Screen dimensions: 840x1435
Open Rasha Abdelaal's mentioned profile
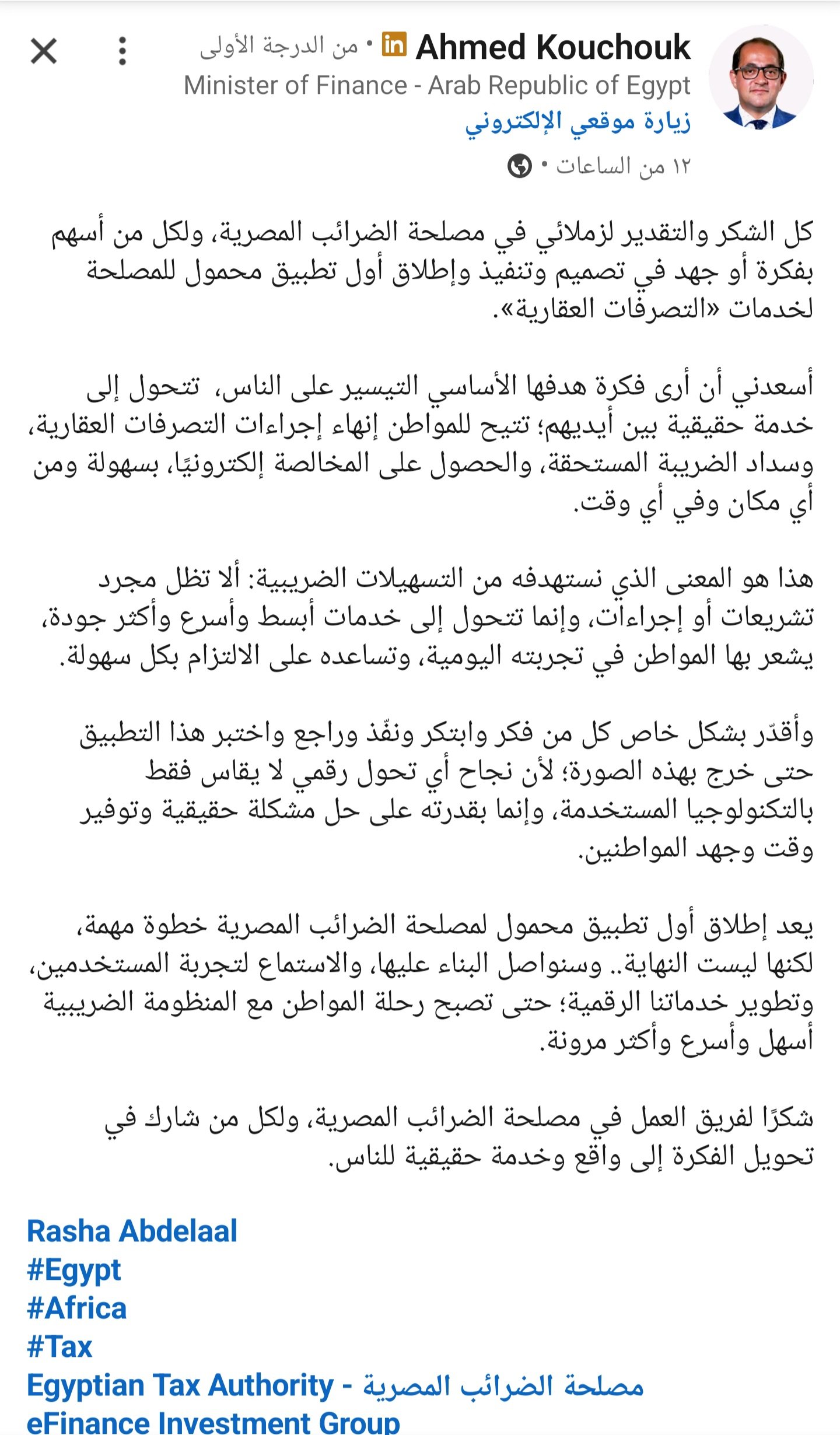point(132,1231)
